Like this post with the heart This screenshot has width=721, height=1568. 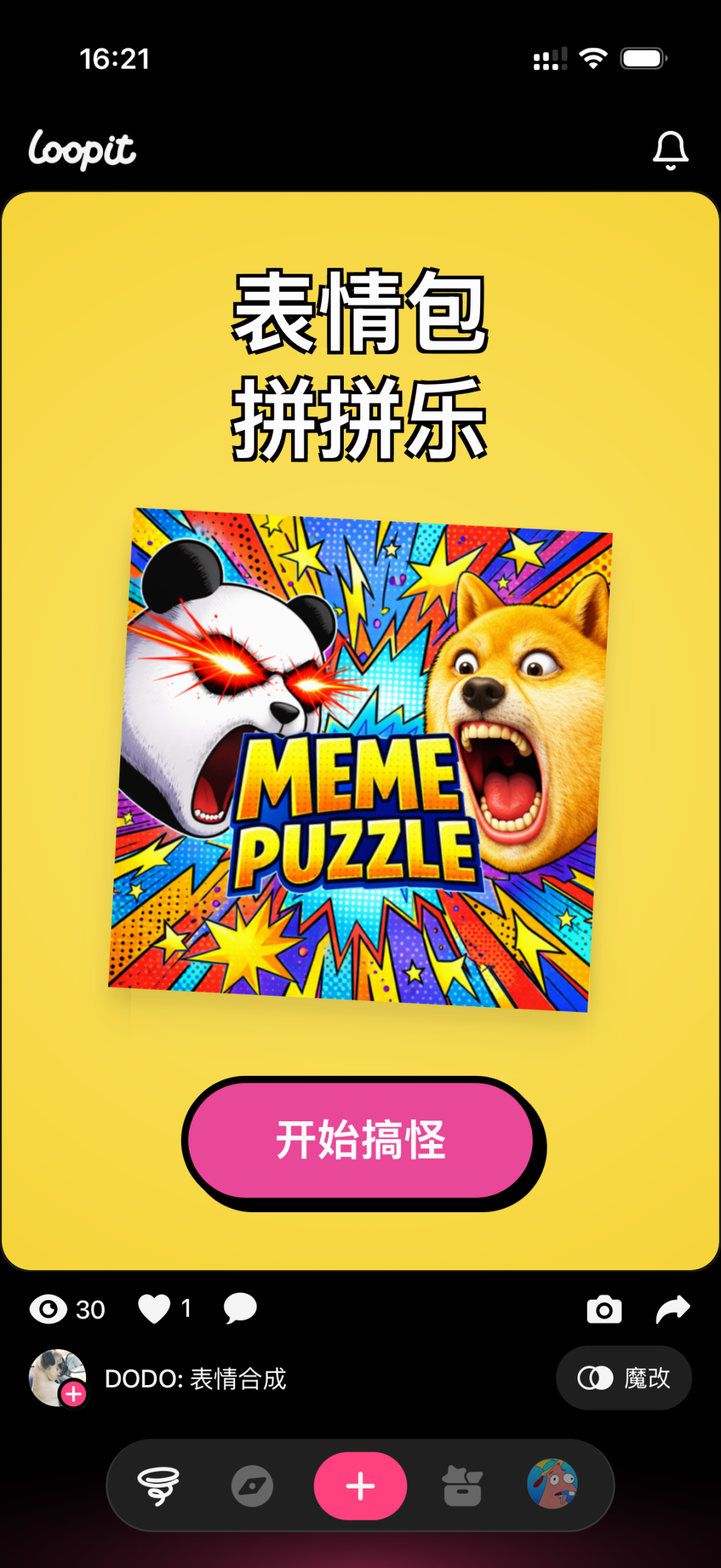click(154, 1308)
